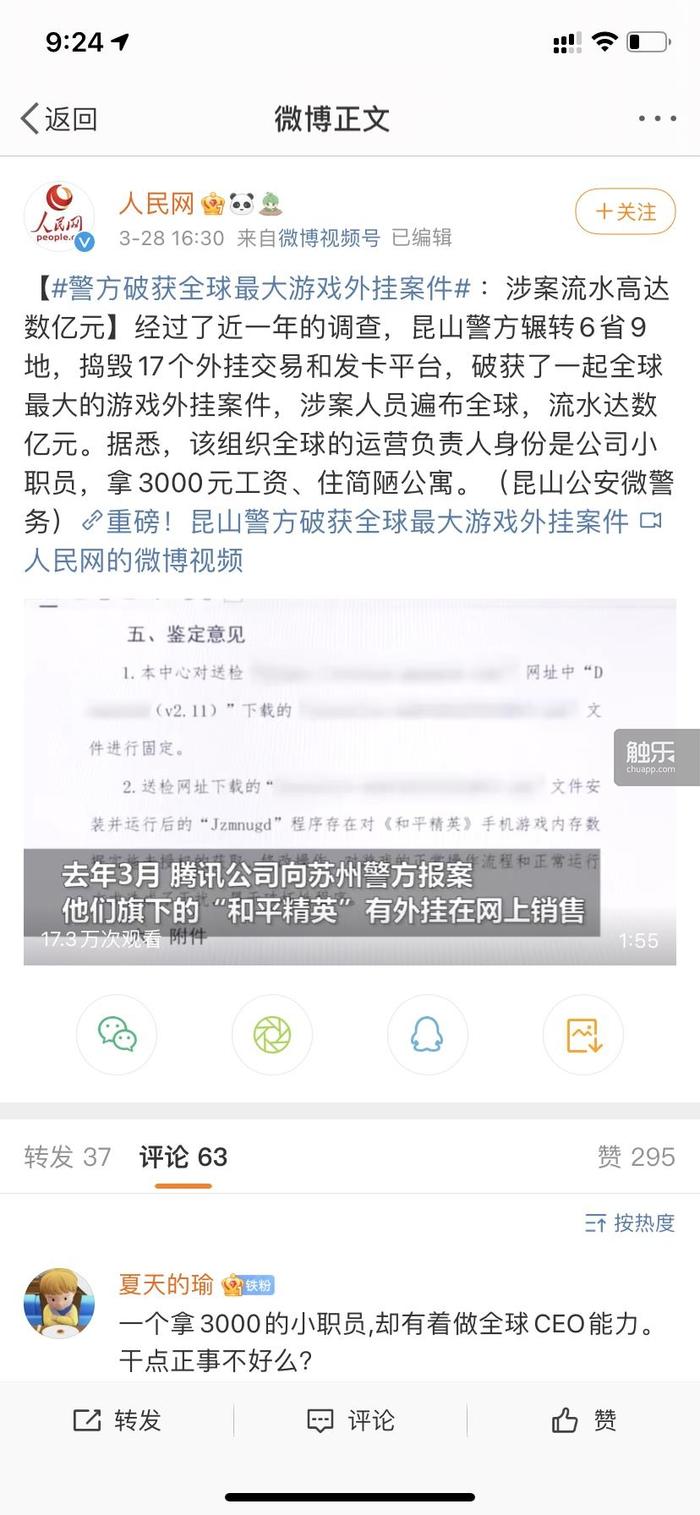
Task: Open the three-dot overflow menu
Action: 657,119
